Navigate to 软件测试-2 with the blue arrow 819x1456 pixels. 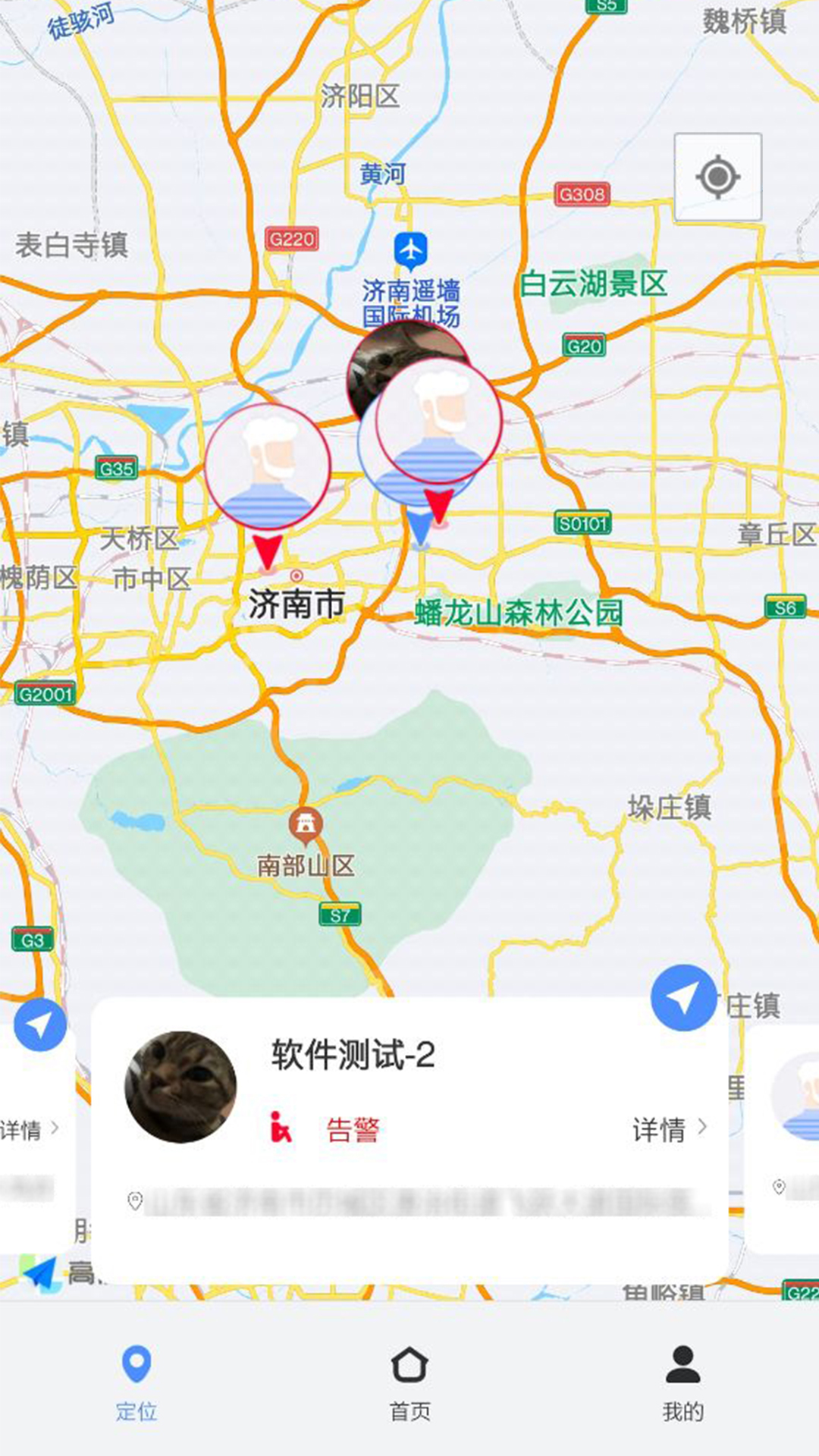pyautogui.click(x=683, y=998)
